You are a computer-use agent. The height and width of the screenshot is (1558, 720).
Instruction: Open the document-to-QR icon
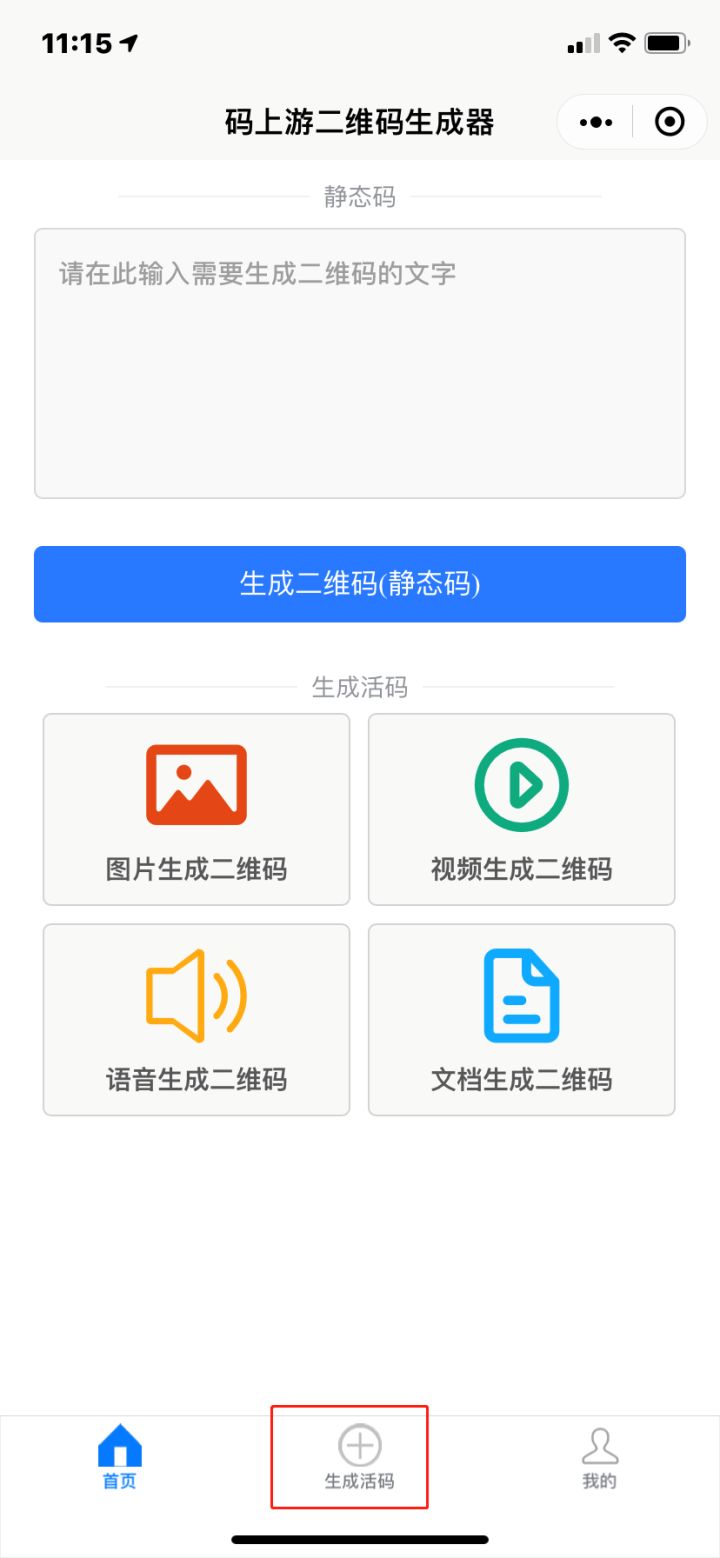click(521, 995)
